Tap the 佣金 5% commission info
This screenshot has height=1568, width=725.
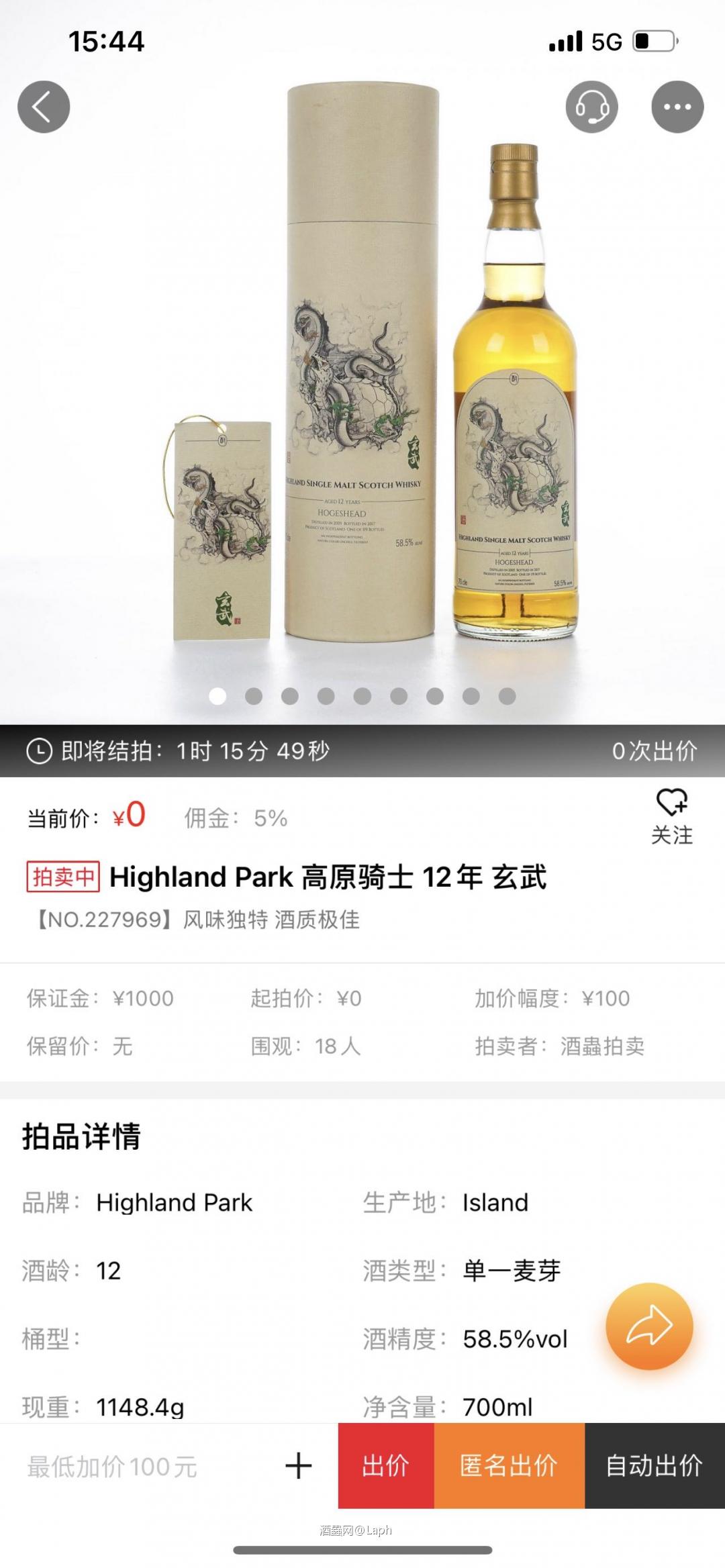tap(236, 819)
